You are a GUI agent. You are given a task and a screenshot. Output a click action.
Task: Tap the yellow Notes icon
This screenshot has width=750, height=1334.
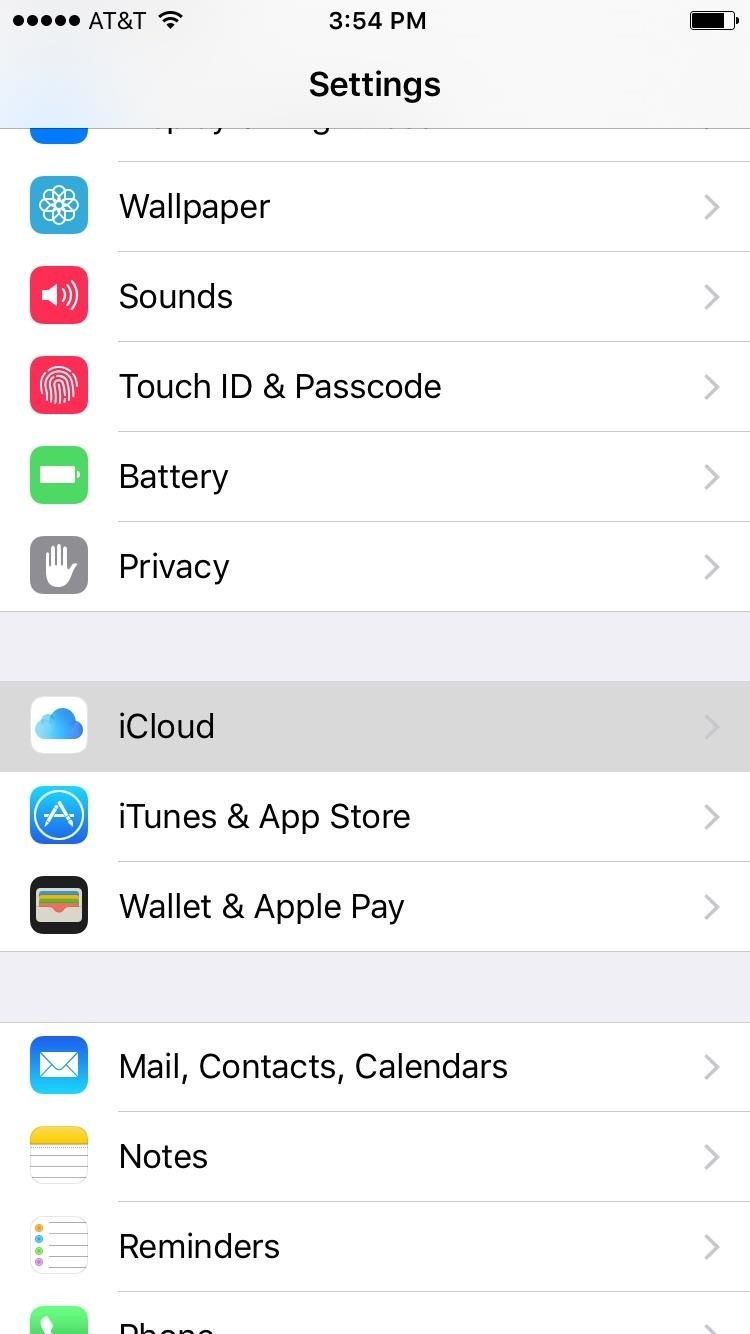[x=59, y=1156]
